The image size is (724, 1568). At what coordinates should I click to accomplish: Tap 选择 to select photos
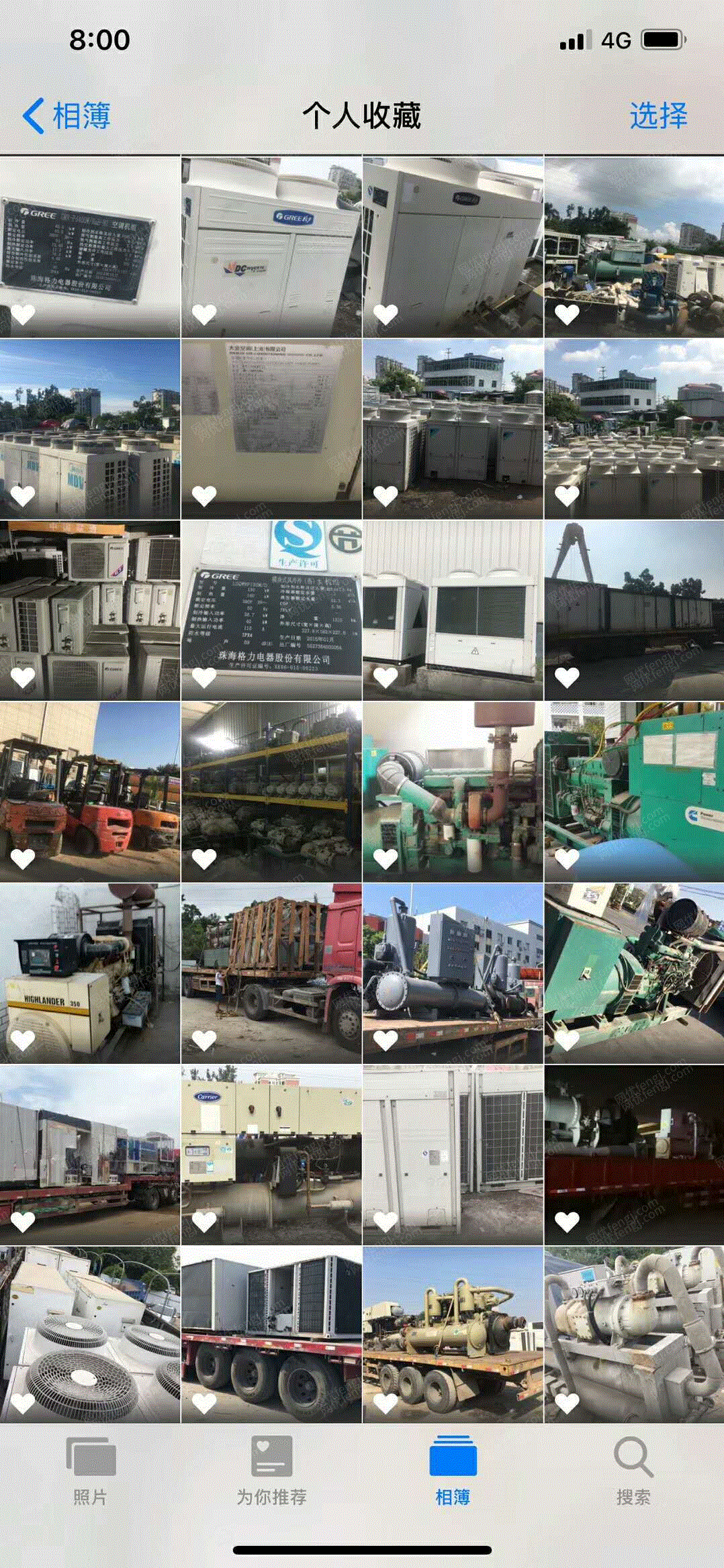658,115
